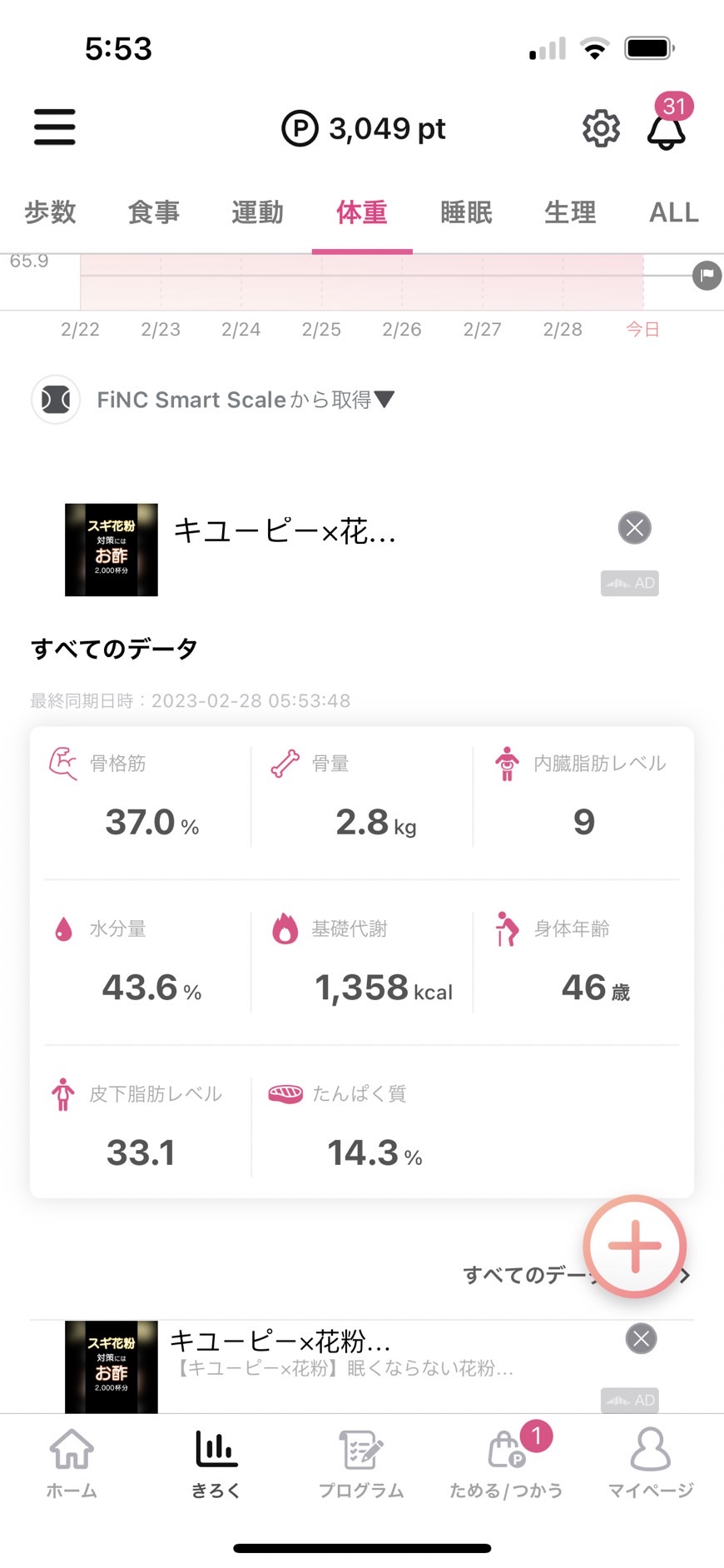Switch to the 歩数 tab

[x=50, y=212]
